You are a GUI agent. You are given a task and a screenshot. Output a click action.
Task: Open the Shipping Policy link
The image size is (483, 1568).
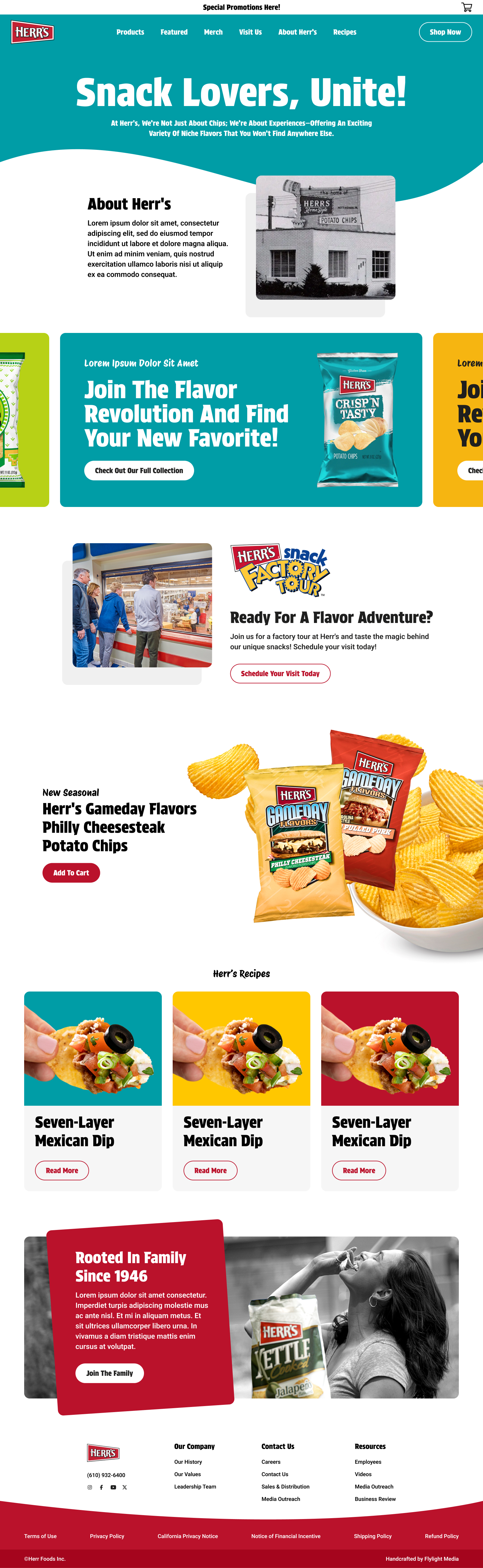pos(372,1536)
